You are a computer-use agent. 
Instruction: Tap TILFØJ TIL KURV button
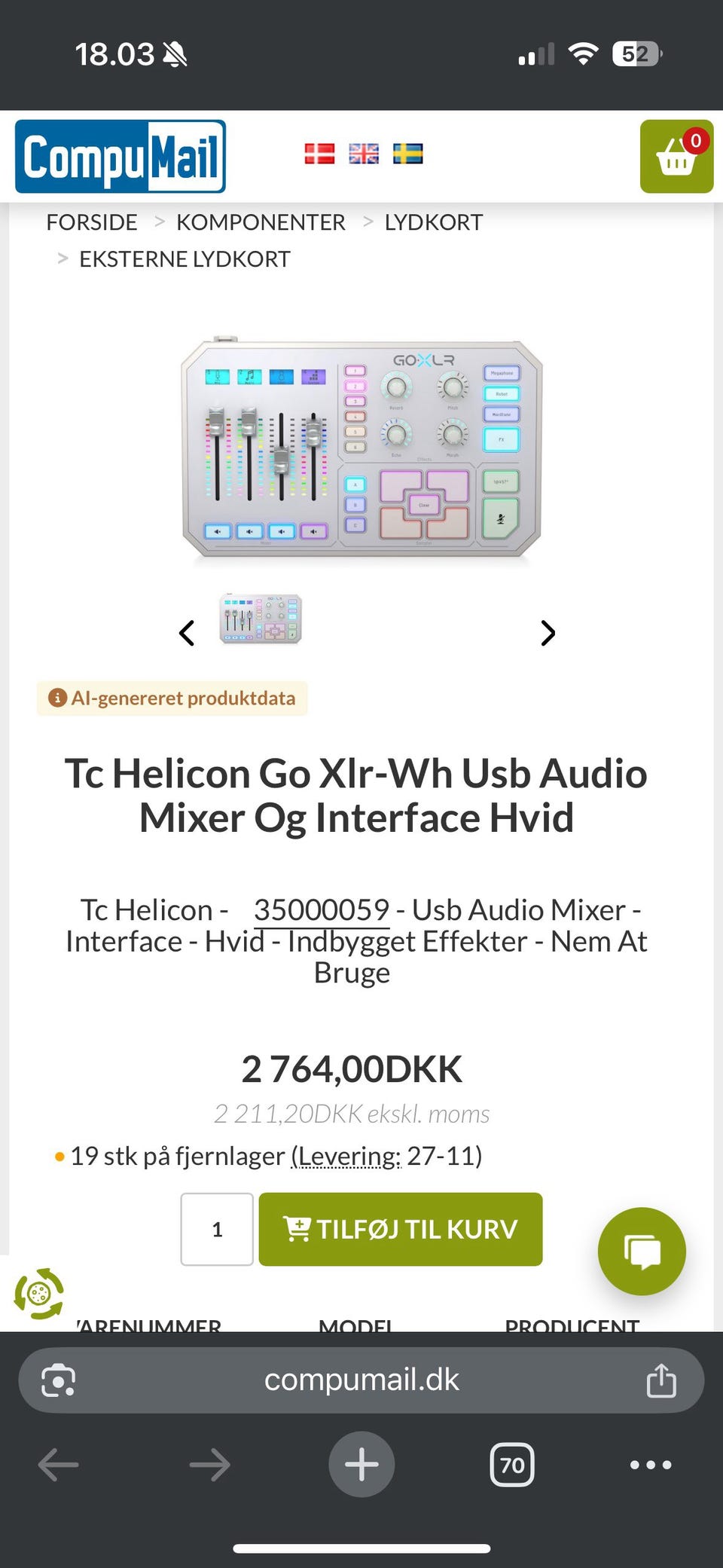(400, 1229)
